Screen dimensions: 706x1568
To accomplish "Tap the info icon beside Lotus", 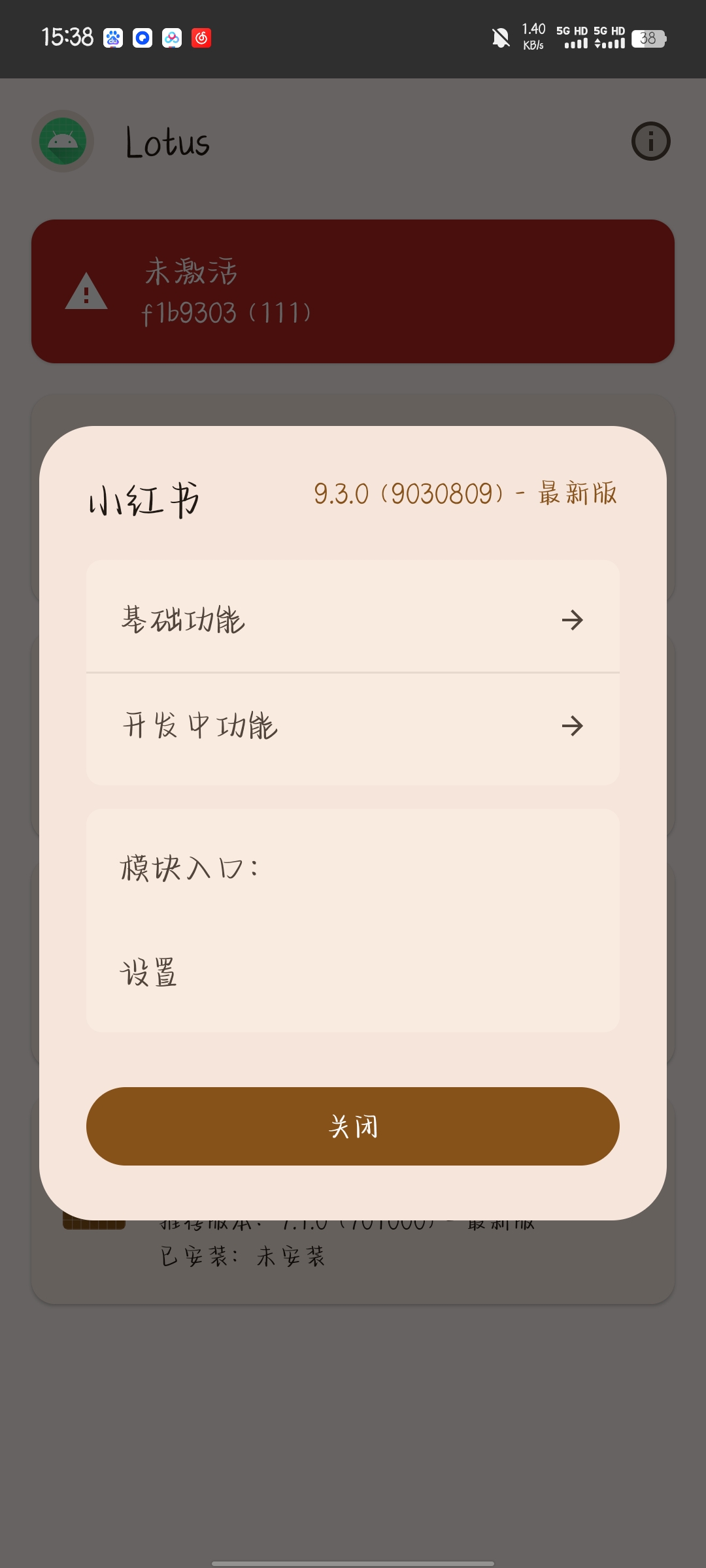I will click(651, 141).
